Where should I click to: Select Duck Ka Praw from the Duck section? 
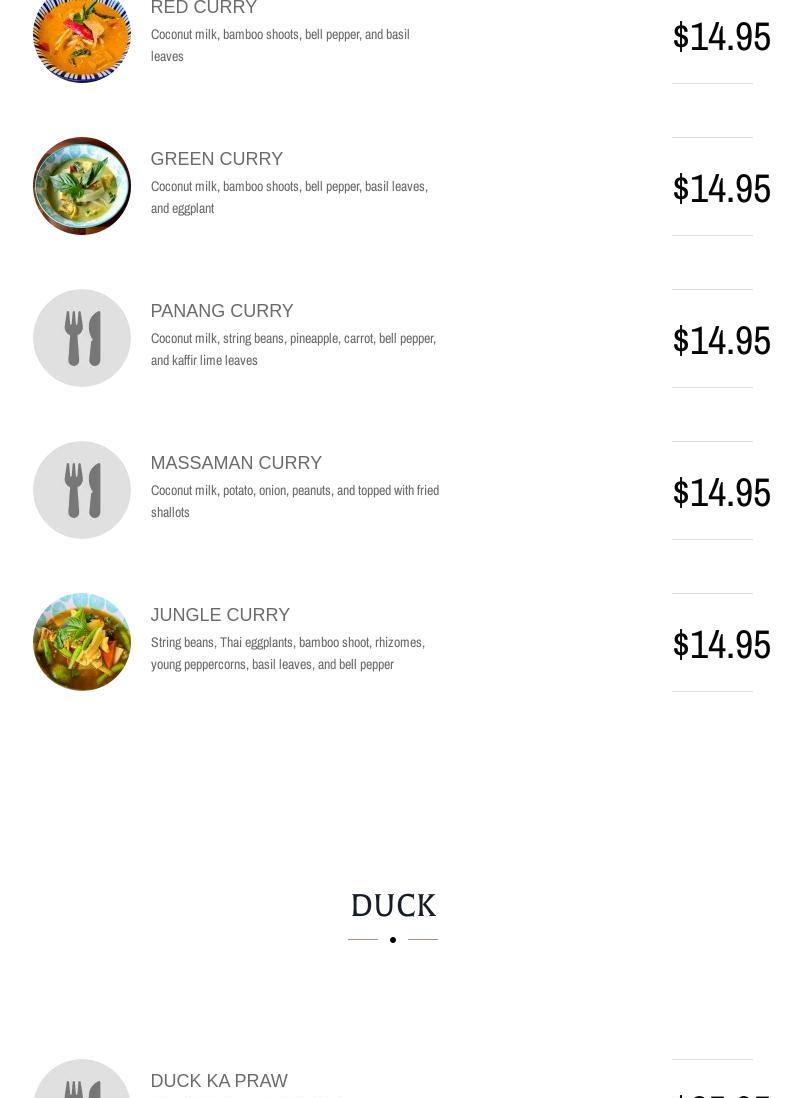coord(219,1081)
